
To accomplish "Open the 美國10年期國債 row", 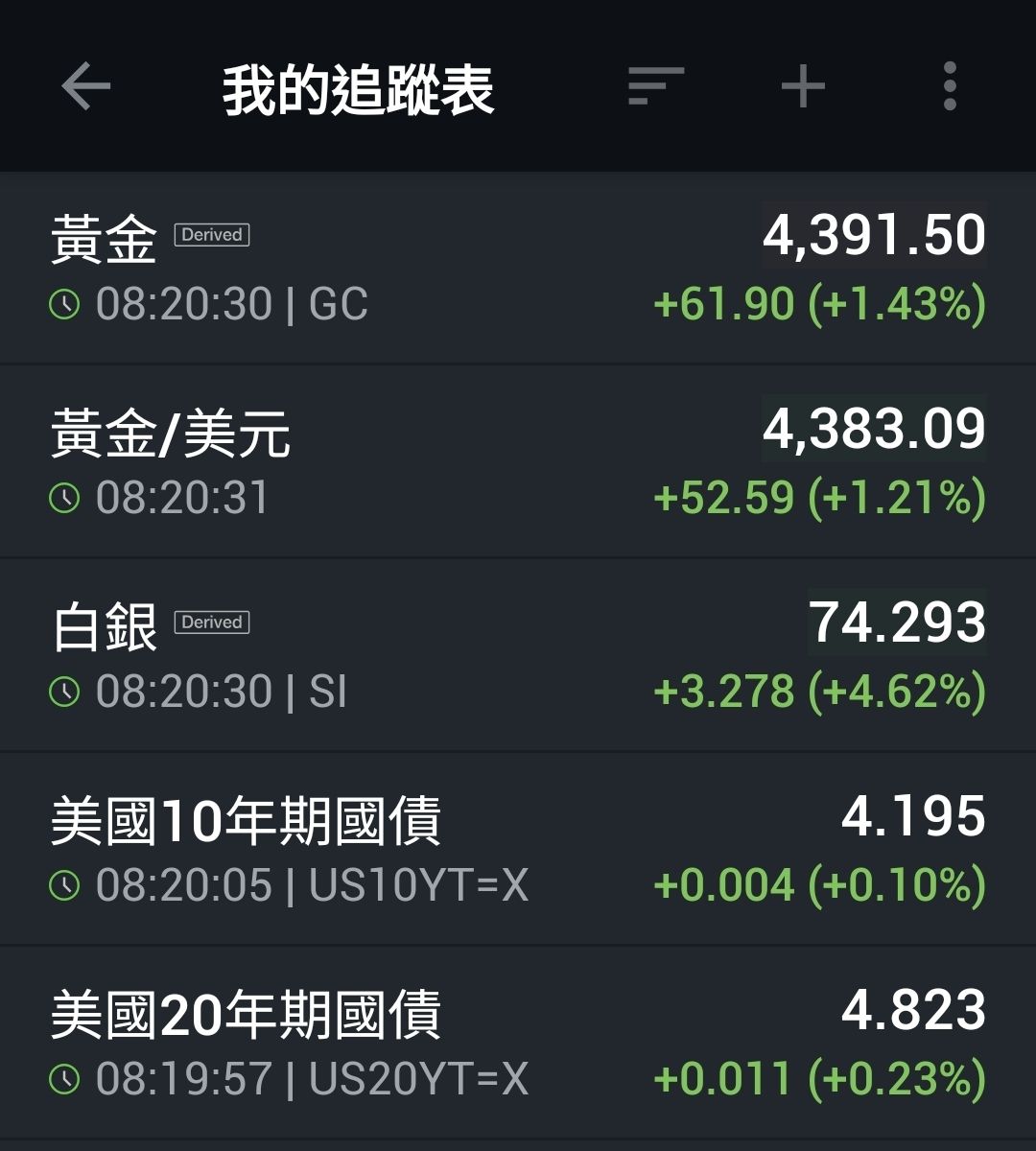I will click(518, 850).
